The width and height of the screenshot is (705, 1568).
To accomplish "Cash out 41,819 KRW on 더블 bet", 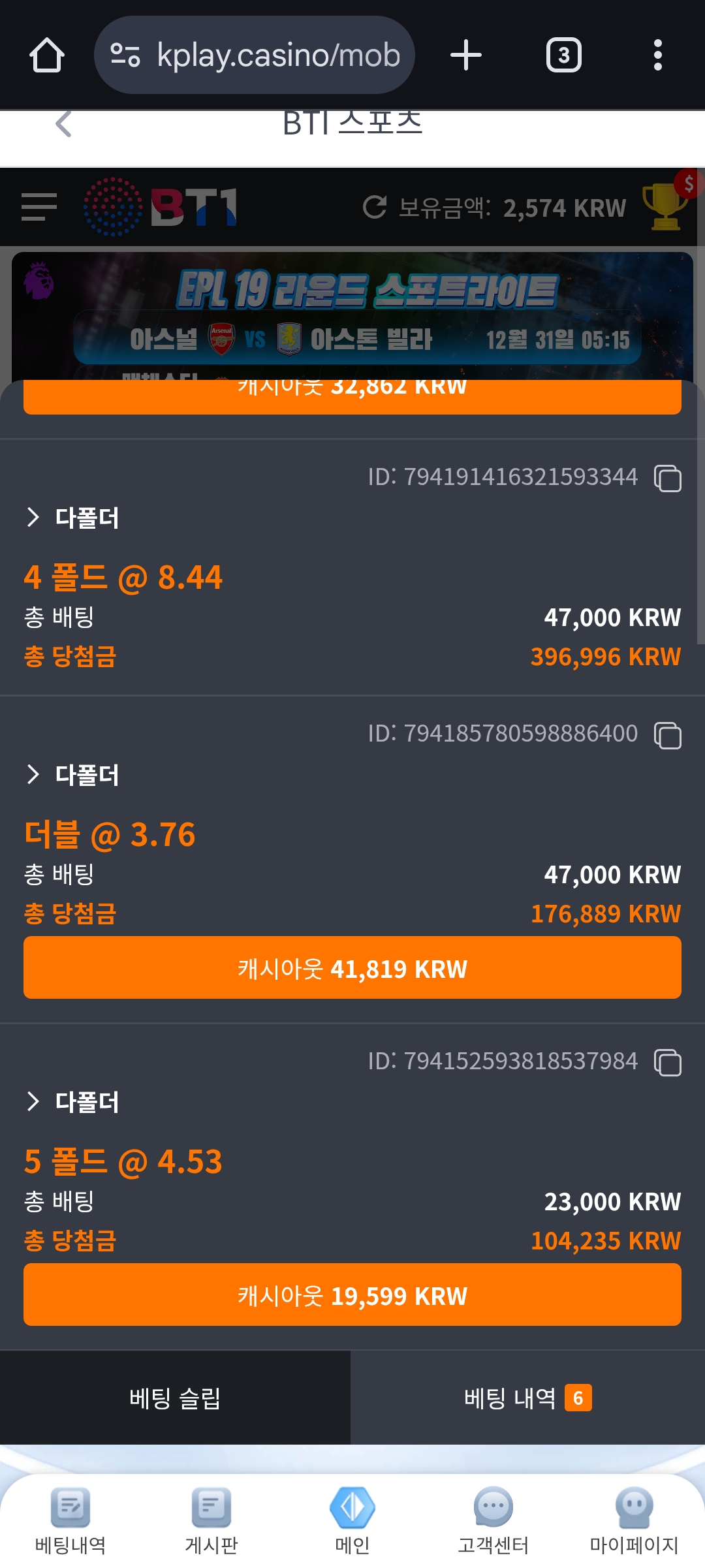I will 352,968.
